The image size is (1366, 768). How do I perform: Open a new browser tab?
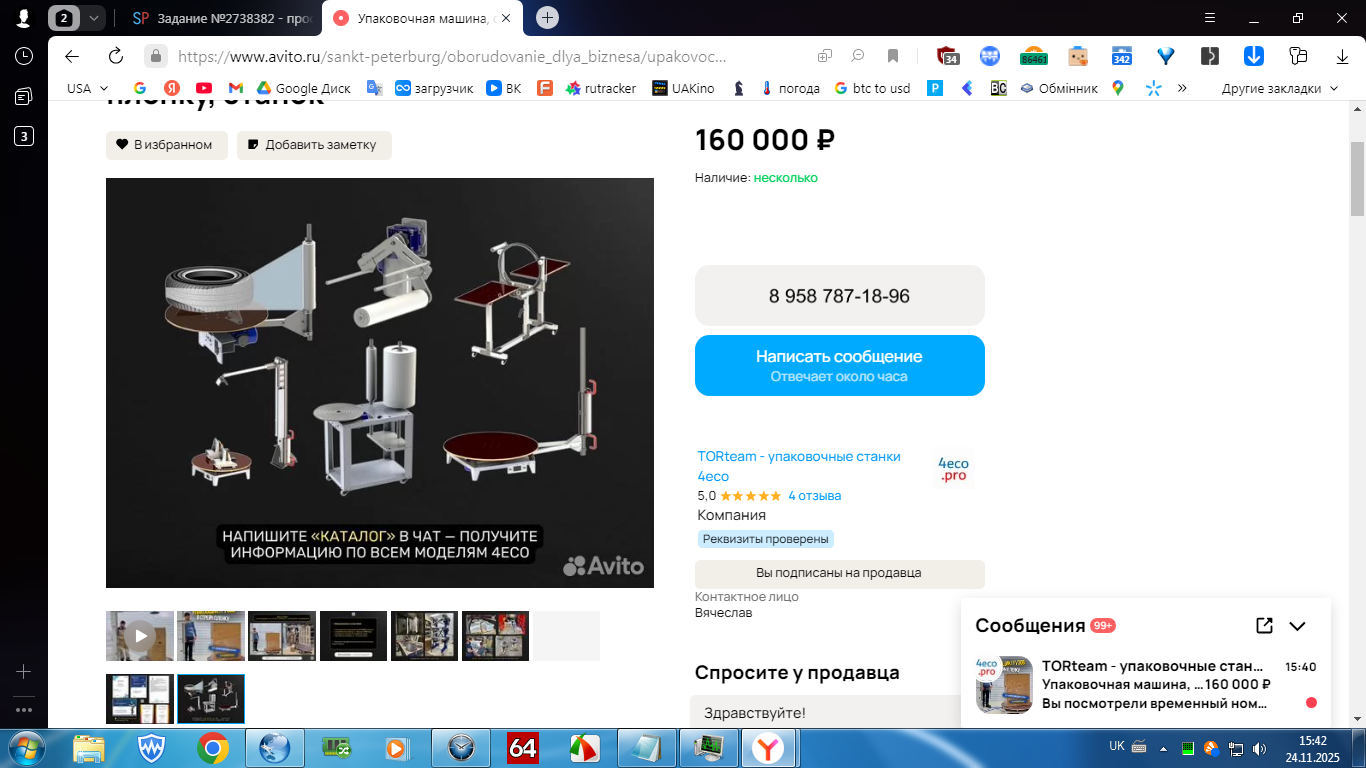click(x=547, y=18)
